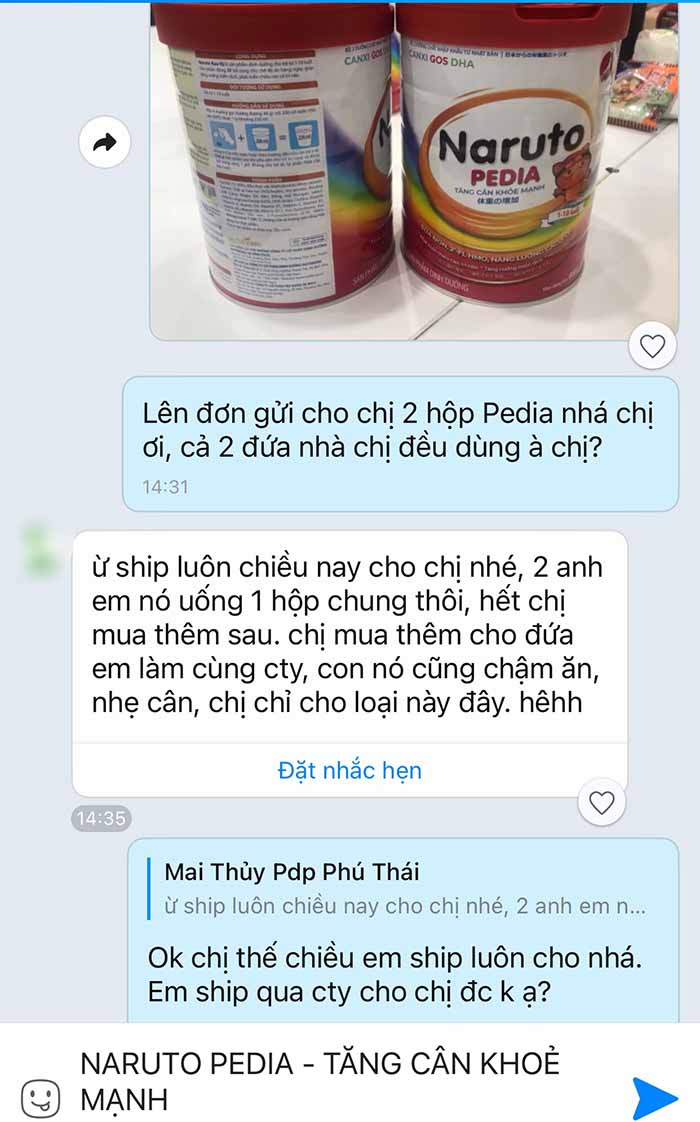The width and height of the screenshot is (700, 1122).
Task: React with heart to the 'ừ ship luôn' message
Action: coord(602,802)
